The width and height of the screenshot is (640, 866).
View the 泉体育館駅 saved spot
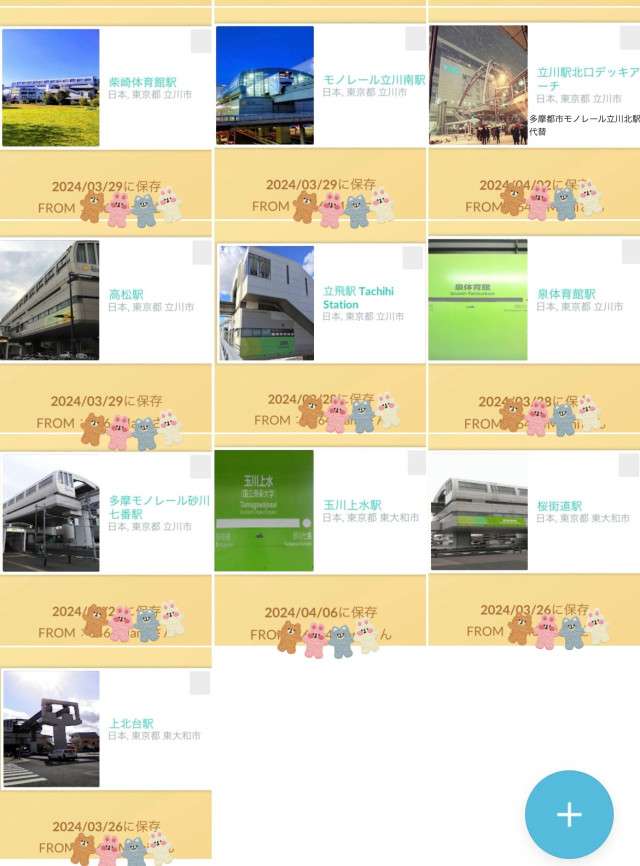(566, 295)
